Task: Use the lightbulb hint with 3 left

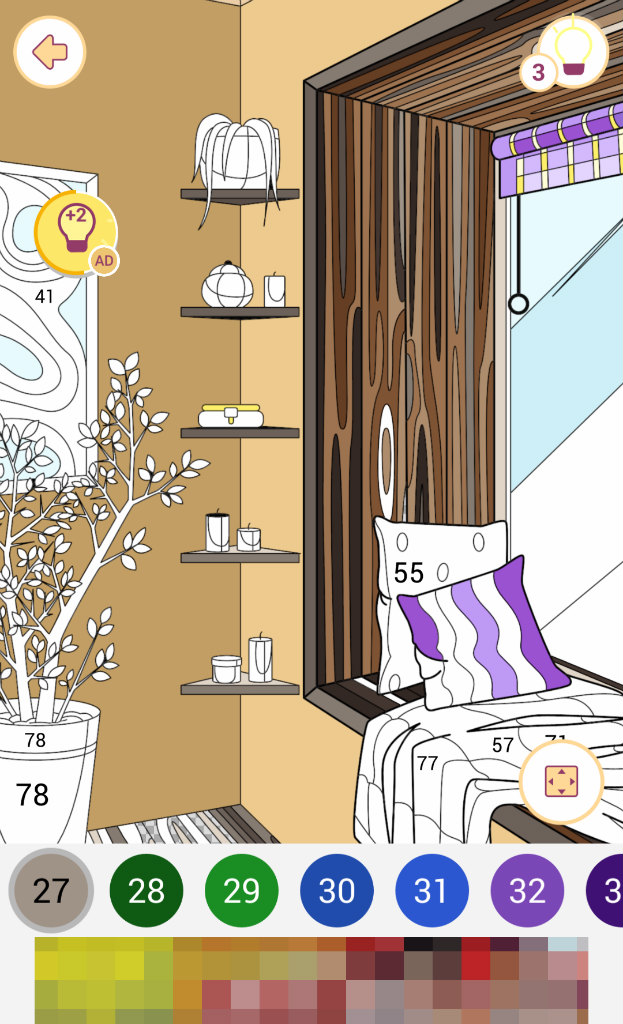Action: (x=572, y=52)
